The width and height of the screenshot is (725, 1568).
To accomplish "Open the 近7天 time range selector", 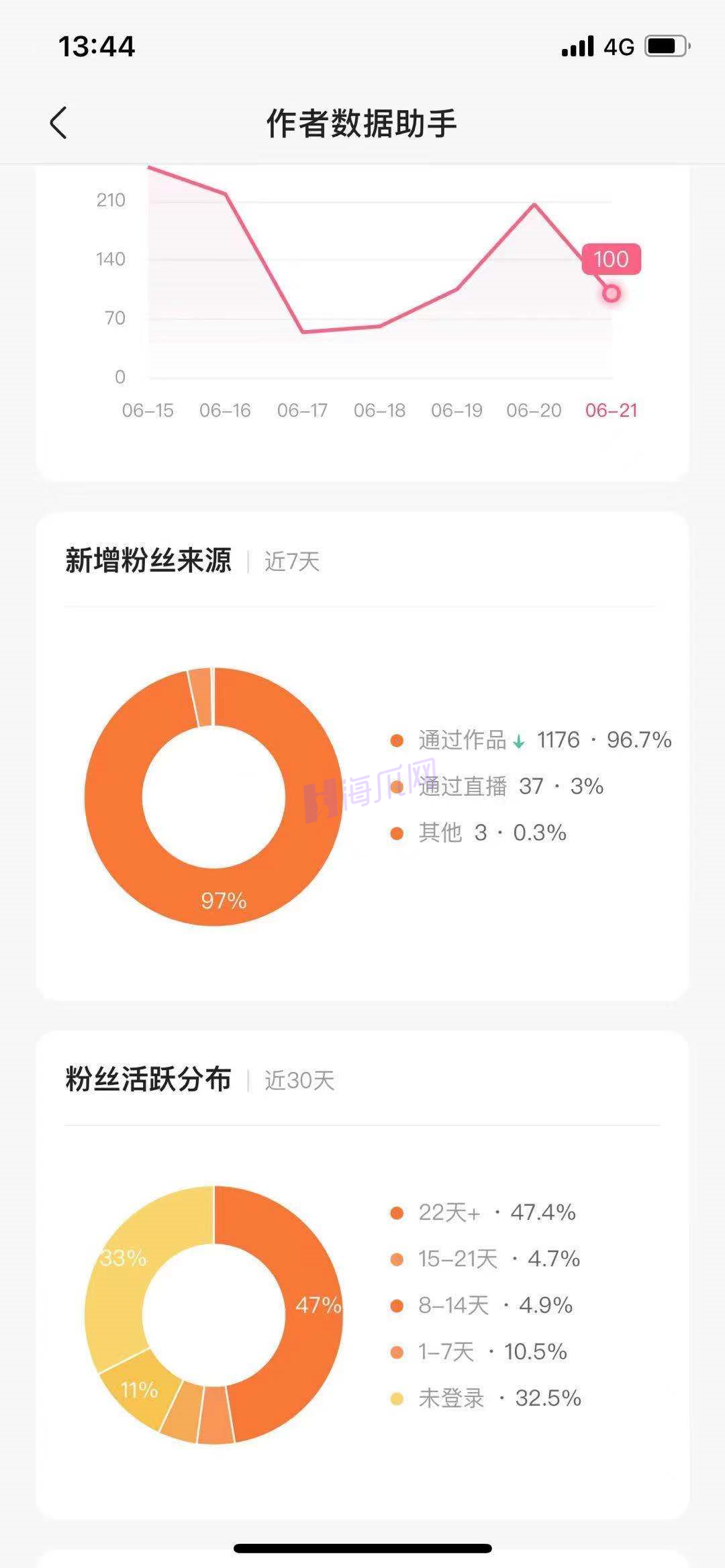I will (292, 564).
